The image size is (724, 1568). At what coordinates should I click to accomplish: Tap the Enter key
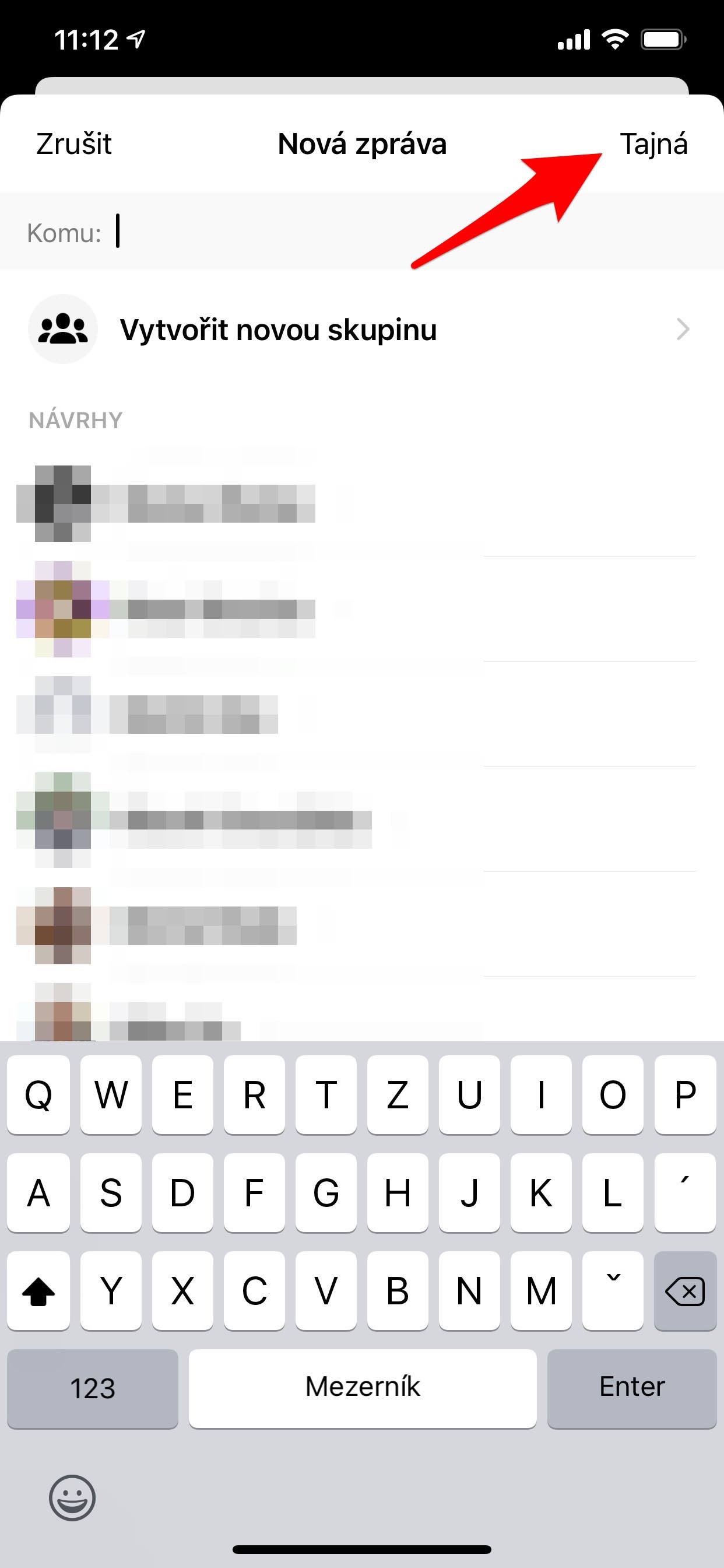coord(631,1388)
